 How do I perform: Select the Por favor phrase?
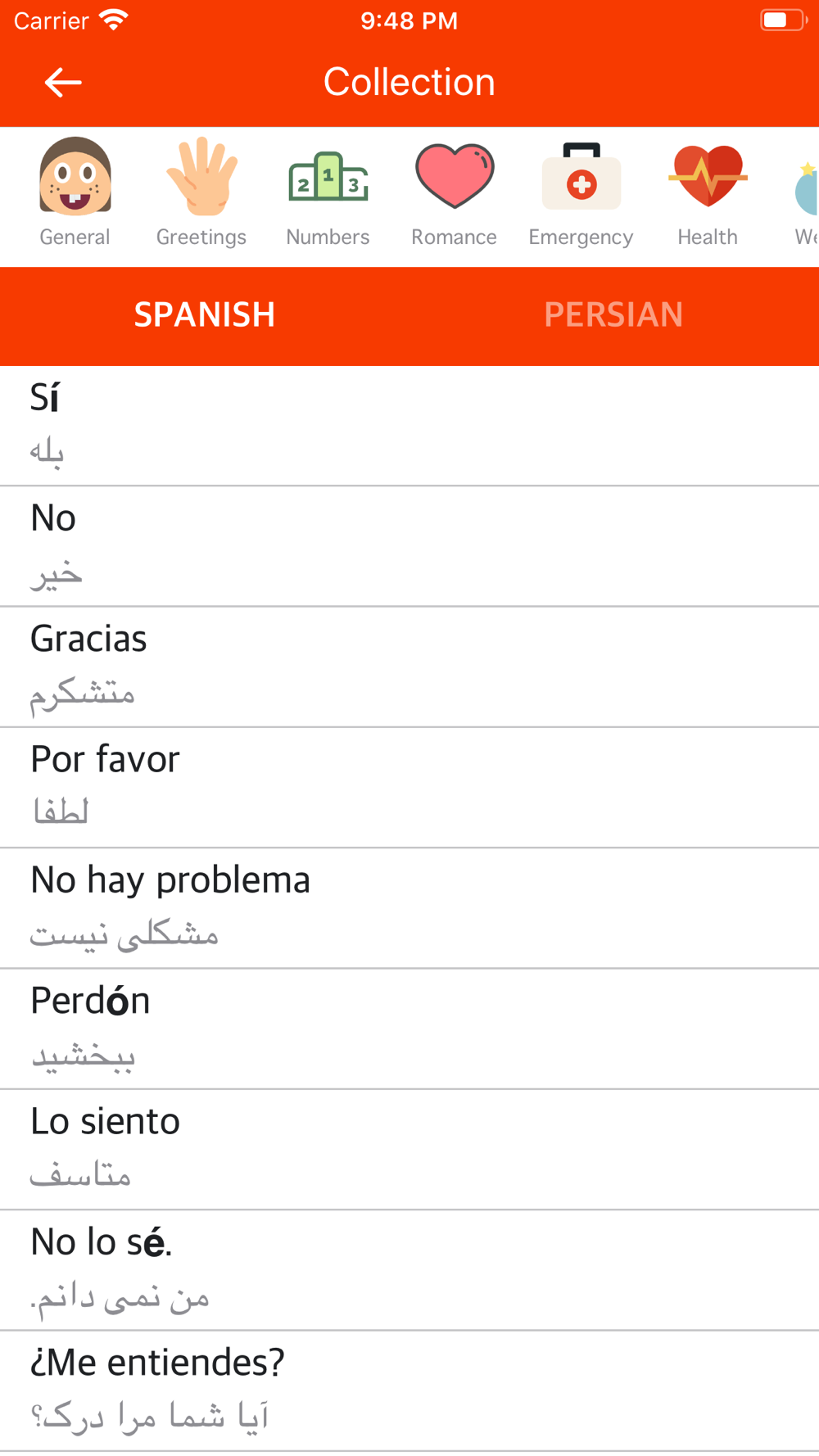pos(409,787)
